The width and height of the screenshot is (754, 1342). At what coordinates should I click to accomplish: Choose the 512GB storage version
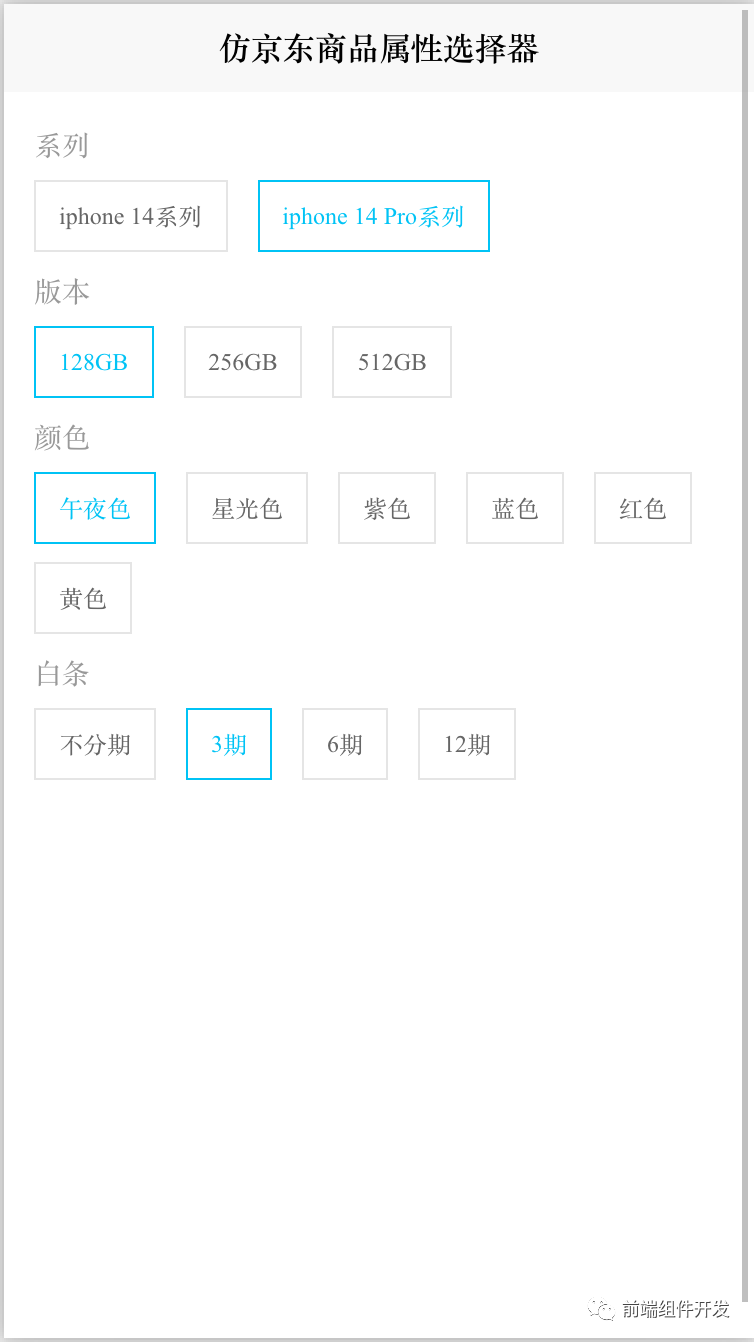tap(391, 362)
